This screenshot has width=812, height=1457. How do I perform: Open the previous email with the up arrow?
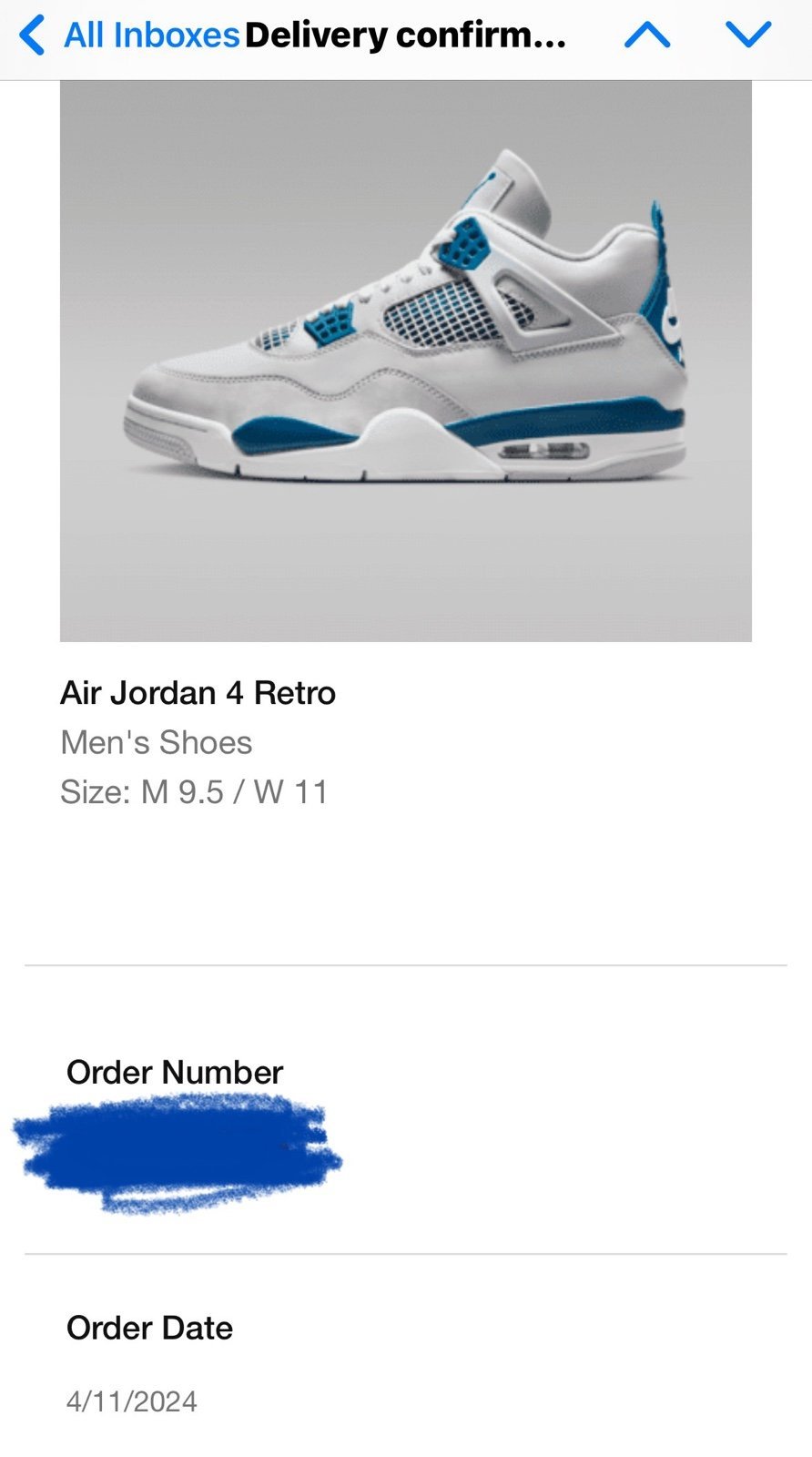pos(647,36)
